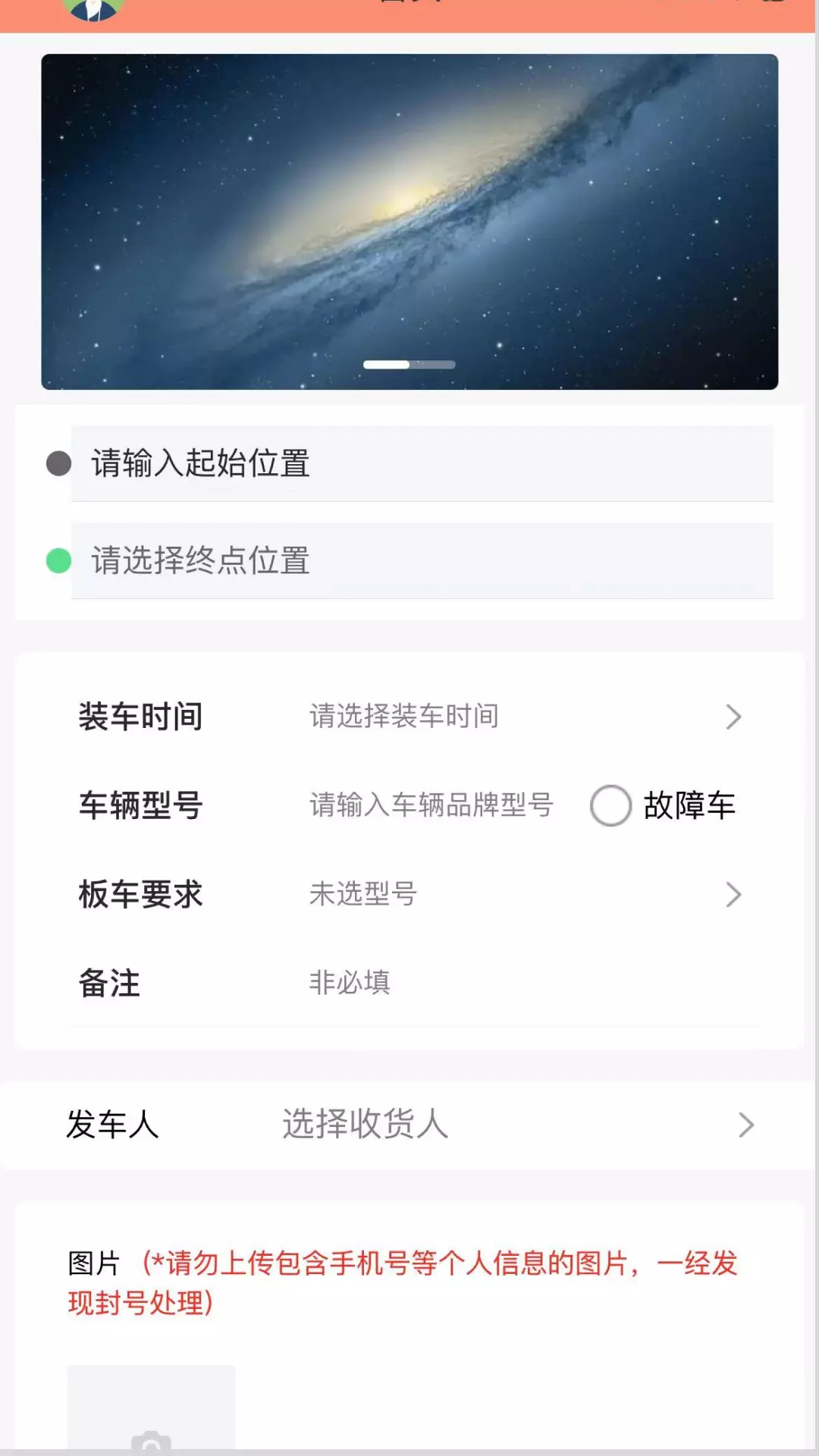Choose a consignee in the 发车人 row

pyautogui.click(x=409, y=1125)
